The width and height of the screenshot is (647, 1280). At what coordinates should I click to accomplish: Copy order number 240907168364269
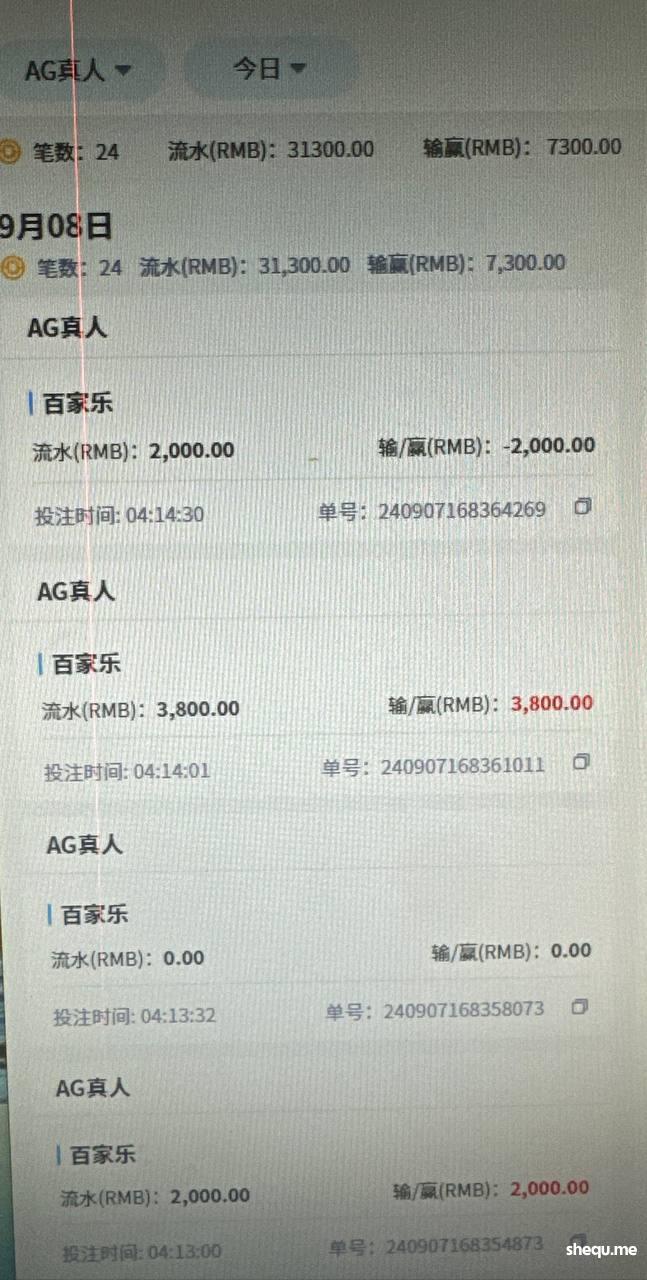pyautogui.click(x=582, y=507)
